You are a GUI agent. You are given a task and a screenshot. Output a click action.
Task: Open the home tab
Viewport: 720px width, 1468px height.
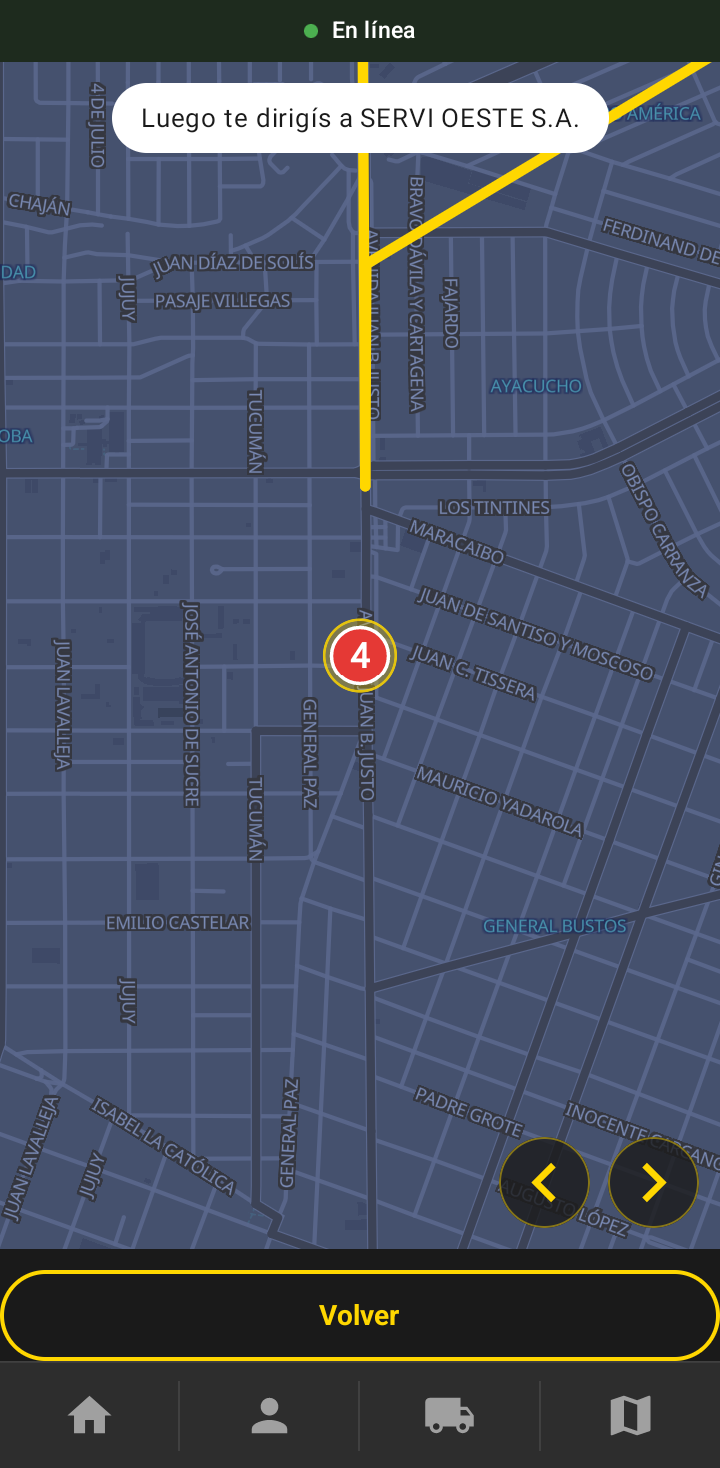[x=89, y=1415]
